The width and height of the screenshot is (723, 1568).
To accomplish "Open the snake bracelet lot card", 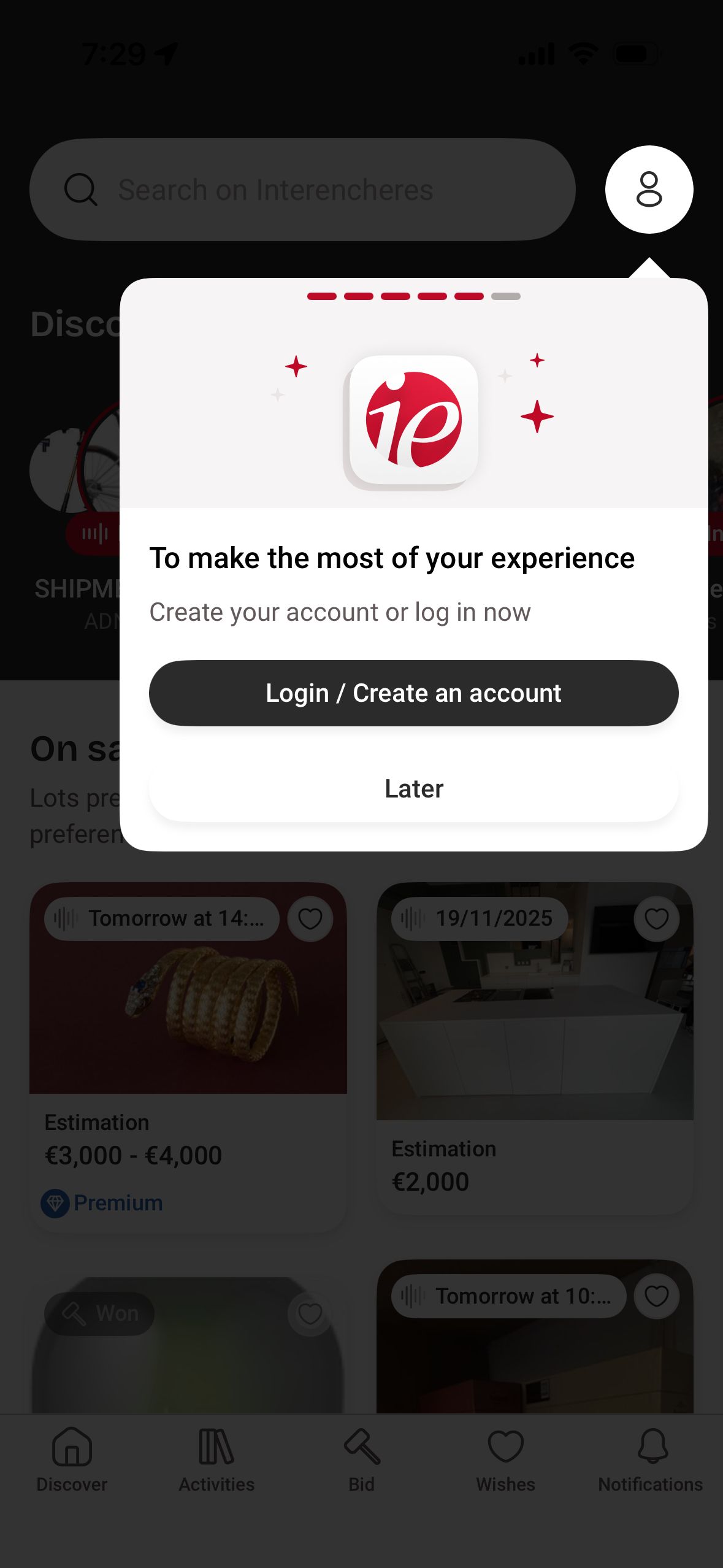I will (188, 1018).
